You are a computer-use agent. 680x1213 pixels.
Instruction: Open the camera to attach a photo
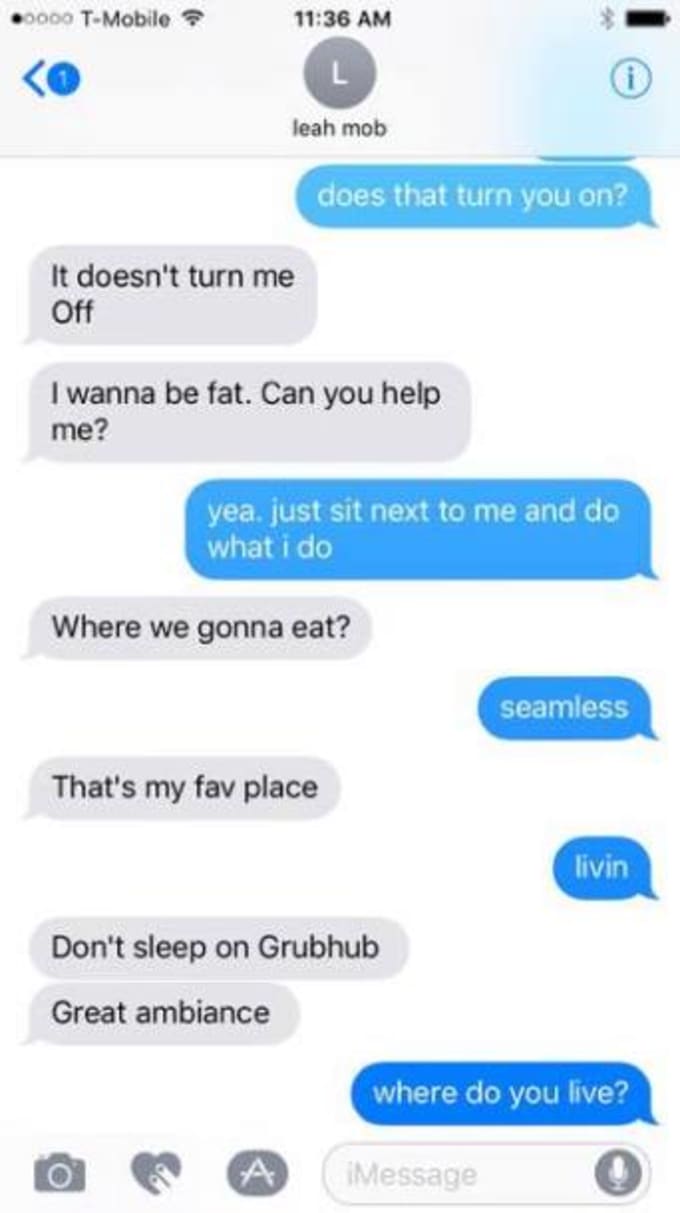[60, 1172]
